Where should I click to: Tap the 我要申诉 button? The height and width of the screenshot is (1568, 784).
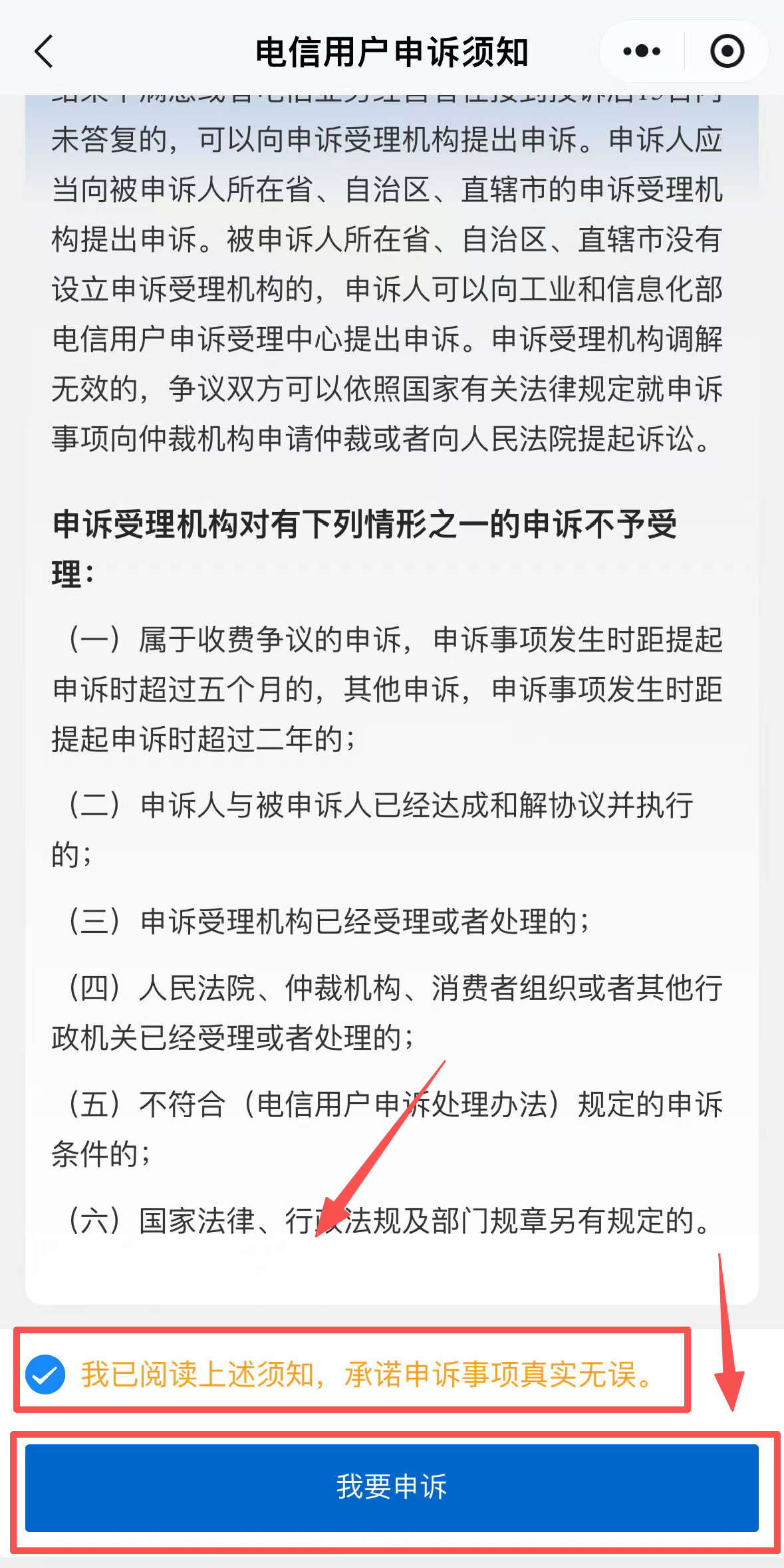pos(392,1488)
